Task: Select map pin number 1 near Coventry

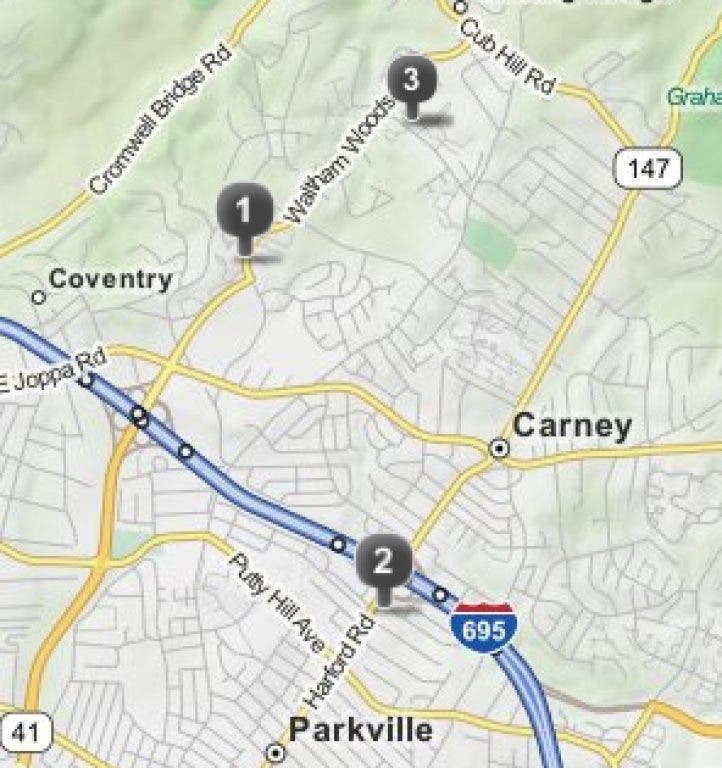Action: point(244,212)
